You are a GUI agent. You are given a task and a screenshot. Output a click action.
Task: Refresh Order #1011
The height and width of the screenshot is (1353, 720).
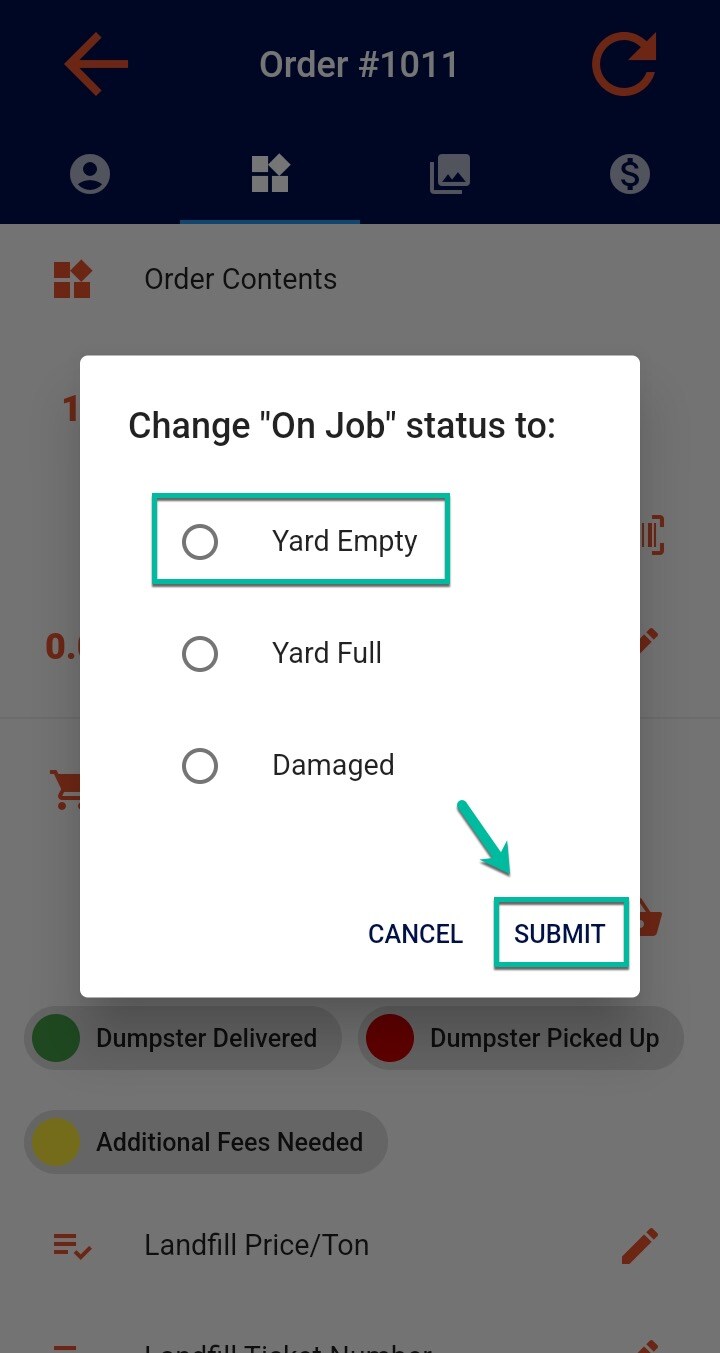624,64
